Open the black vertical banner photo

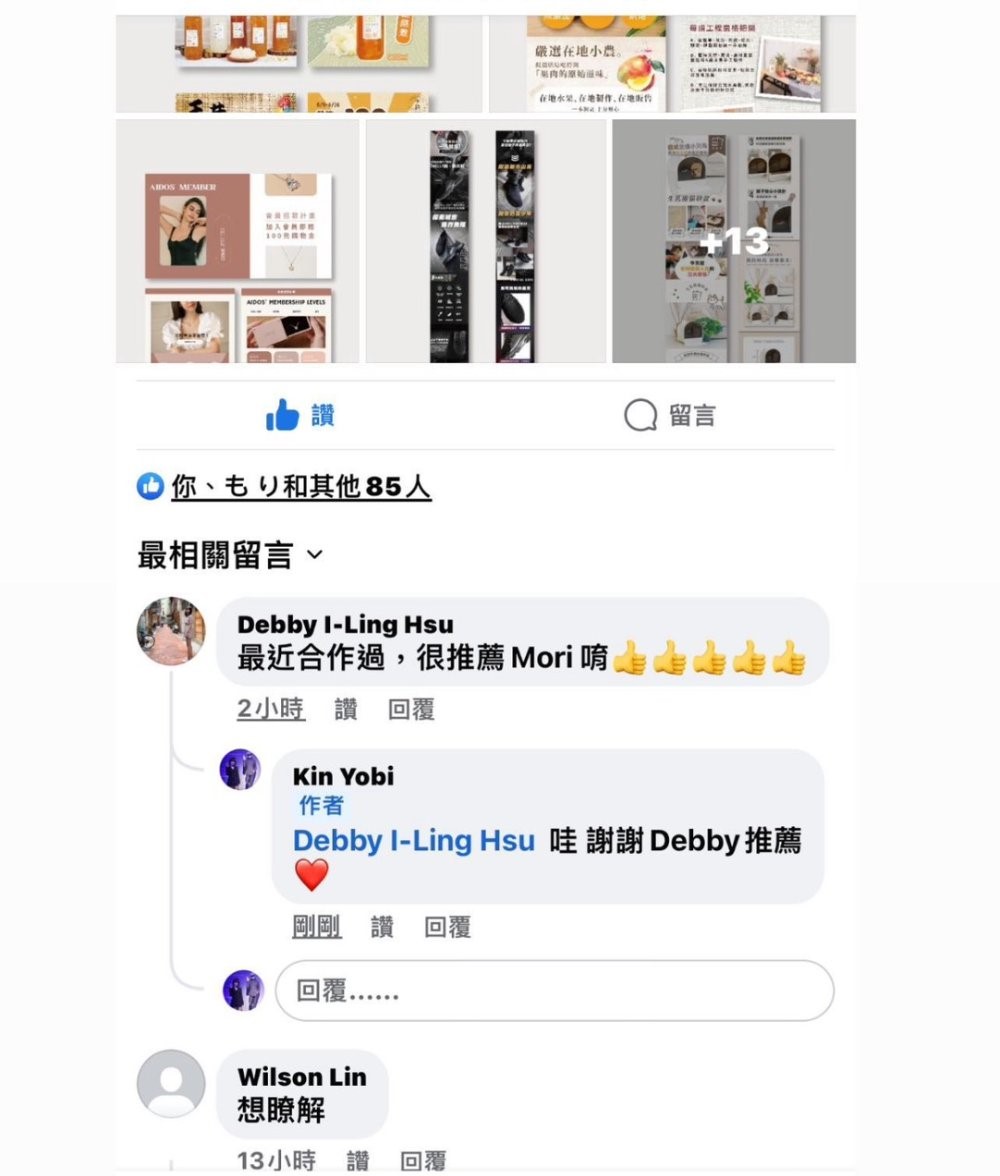pos(485,241)
